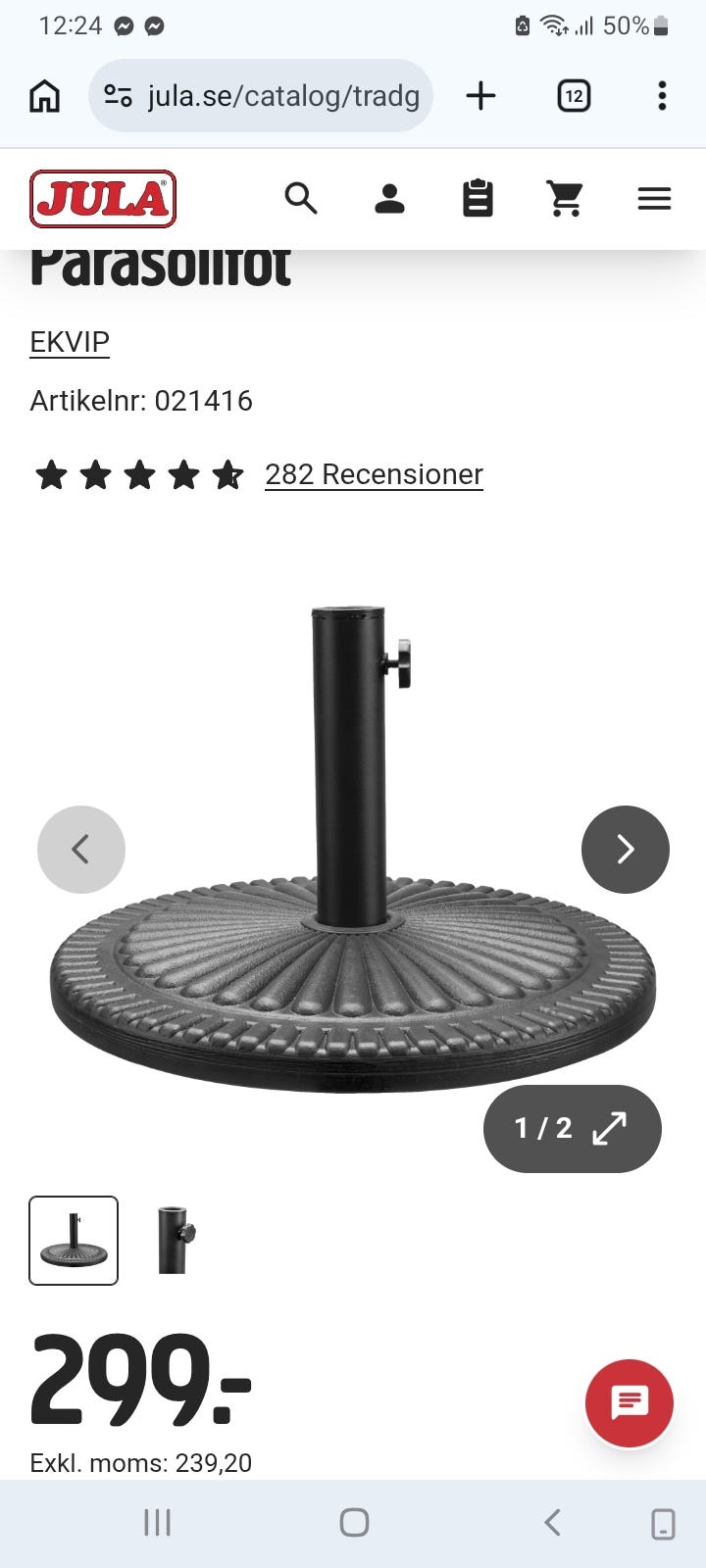The image size is (706, 1568).
Task: Select the second thumbnail showing the tube
Action: [174, 1241]
